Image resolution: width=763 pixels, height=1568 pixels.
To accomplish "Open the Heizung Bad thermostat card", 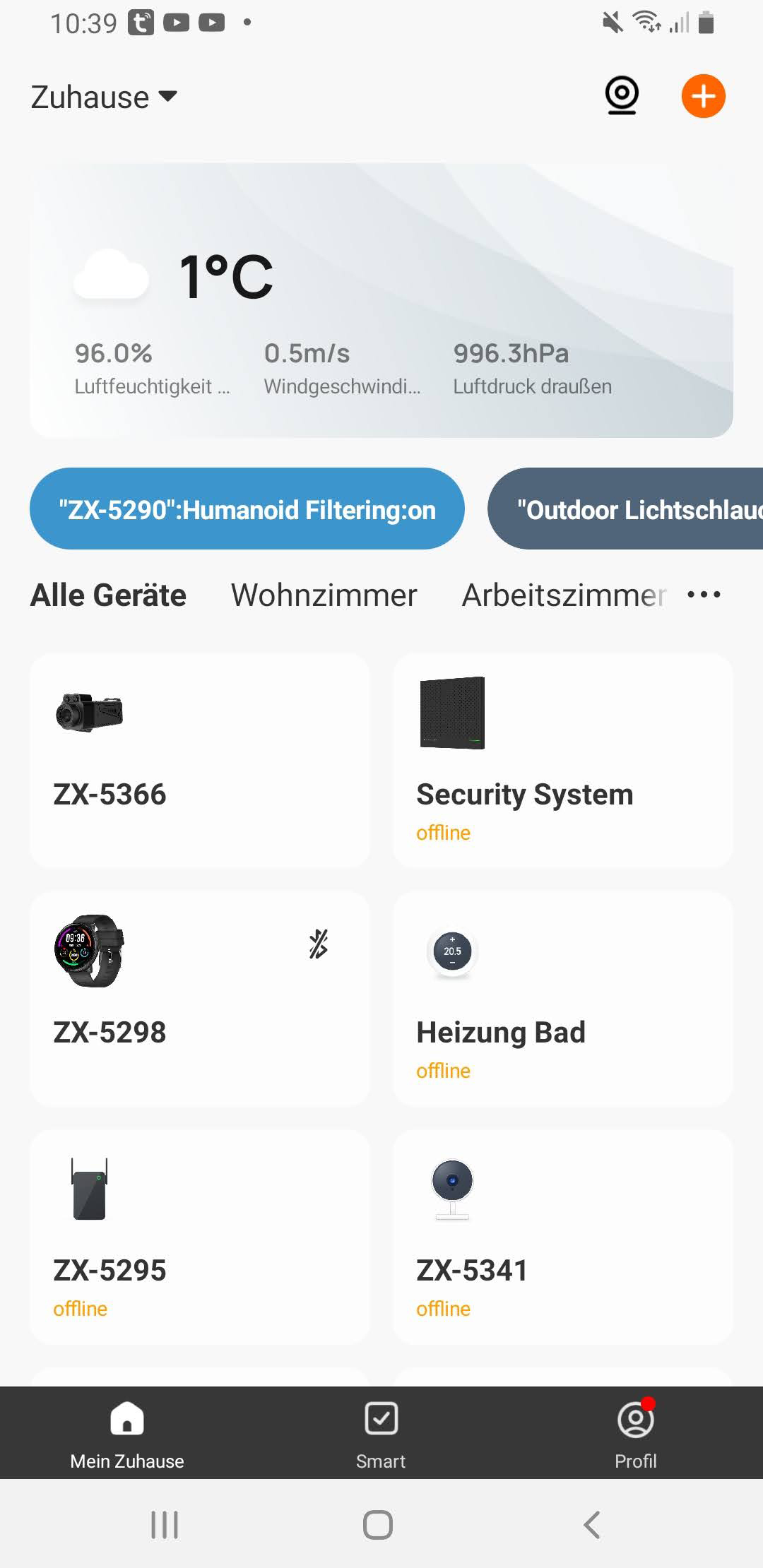I will [562, 998].
